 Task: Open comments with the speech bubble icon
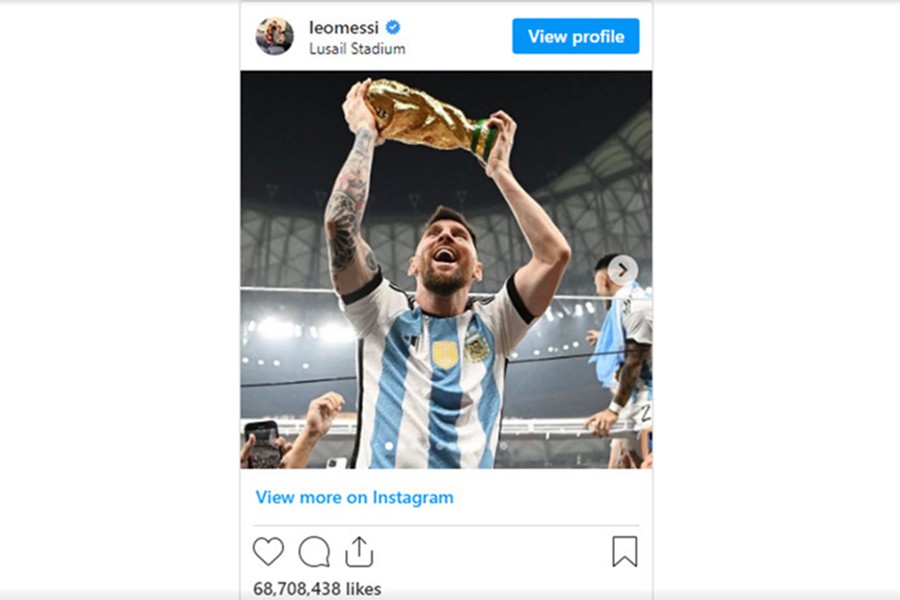pos(314,551)
